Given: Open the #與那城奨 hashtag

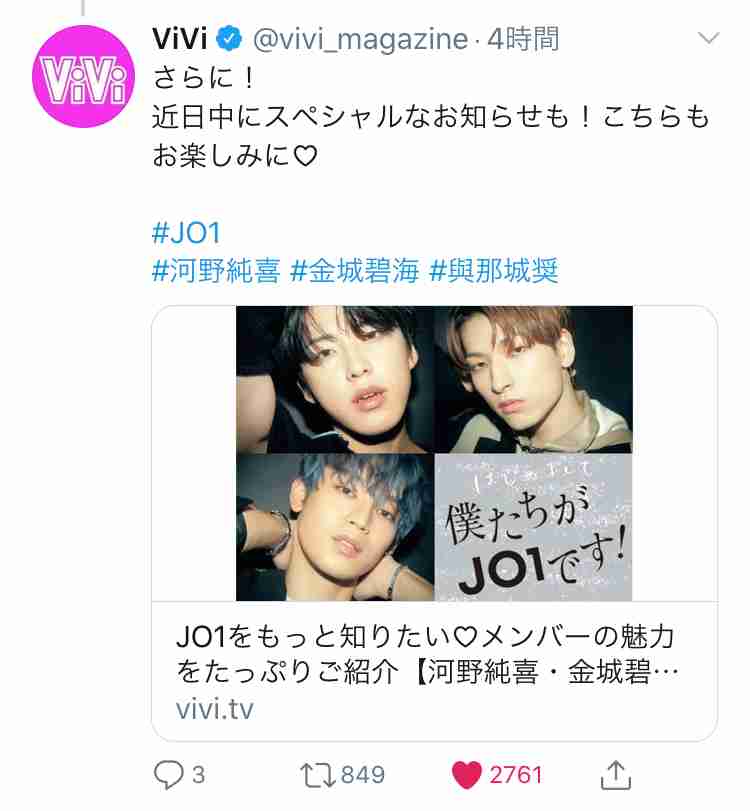Looking at the screenshot, I should [x=493, y=271].
